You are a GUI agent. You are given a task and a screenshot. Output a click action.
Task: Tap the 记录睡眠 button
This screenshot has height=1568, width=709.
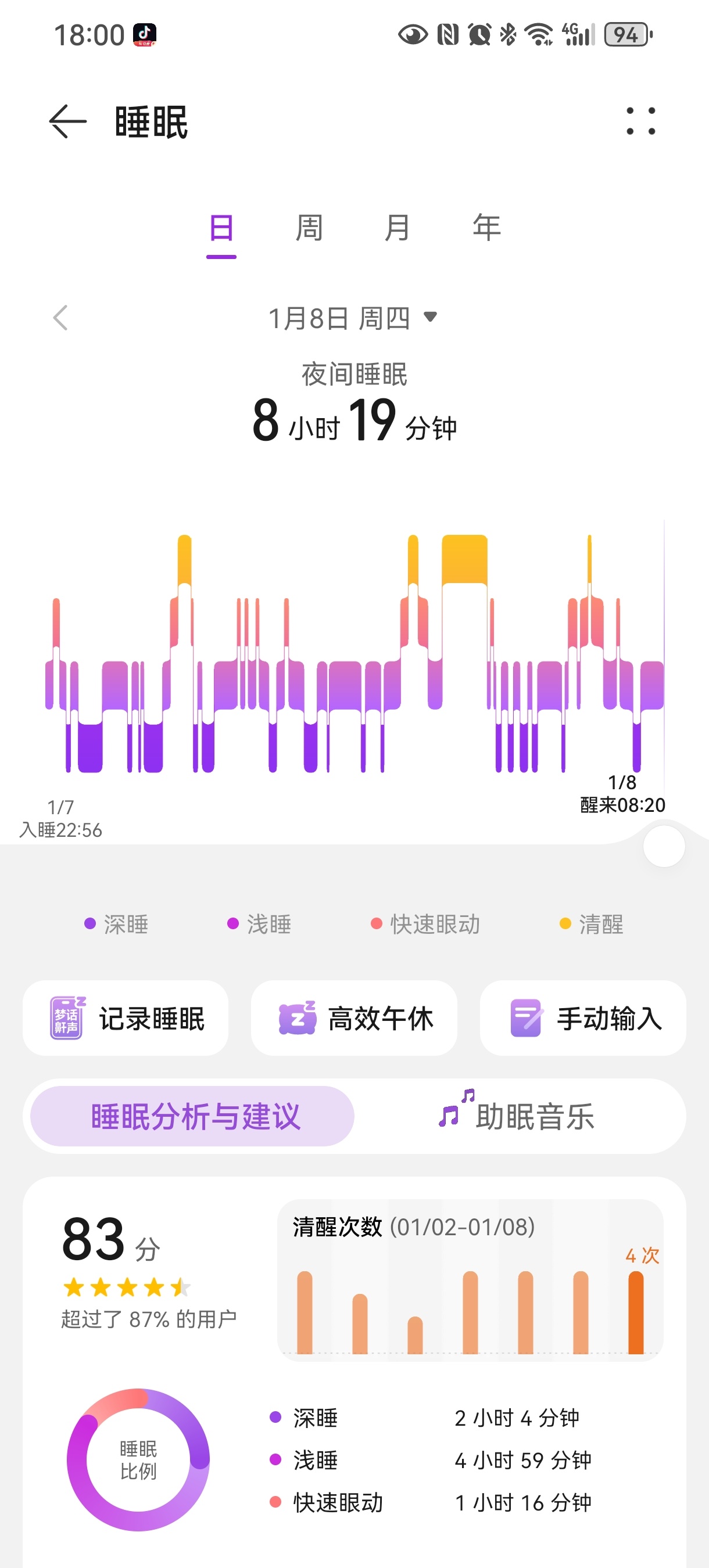pos(126,1019)
